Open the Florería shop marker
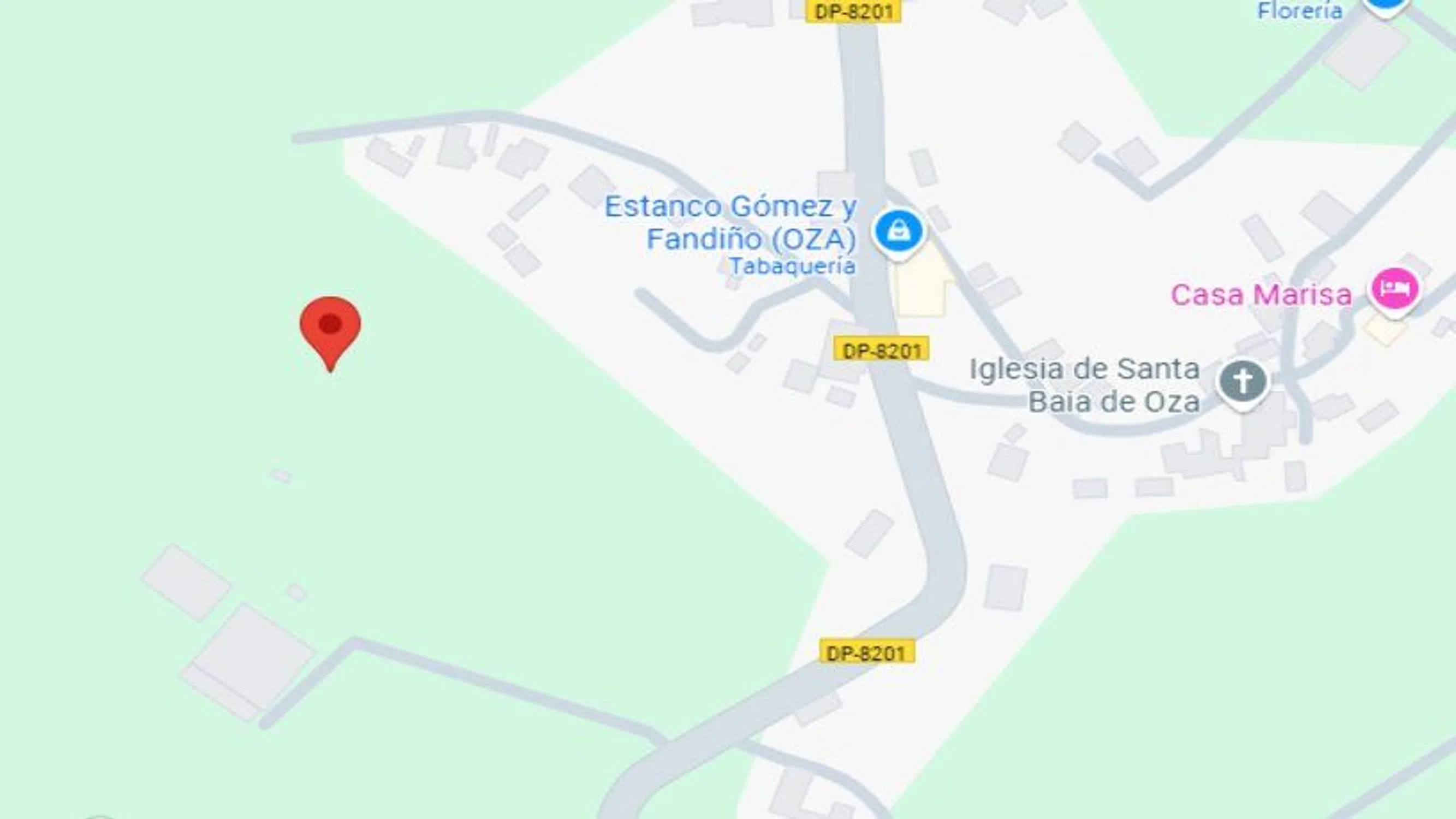The image size is (1456, 819). click(1386, 4)
